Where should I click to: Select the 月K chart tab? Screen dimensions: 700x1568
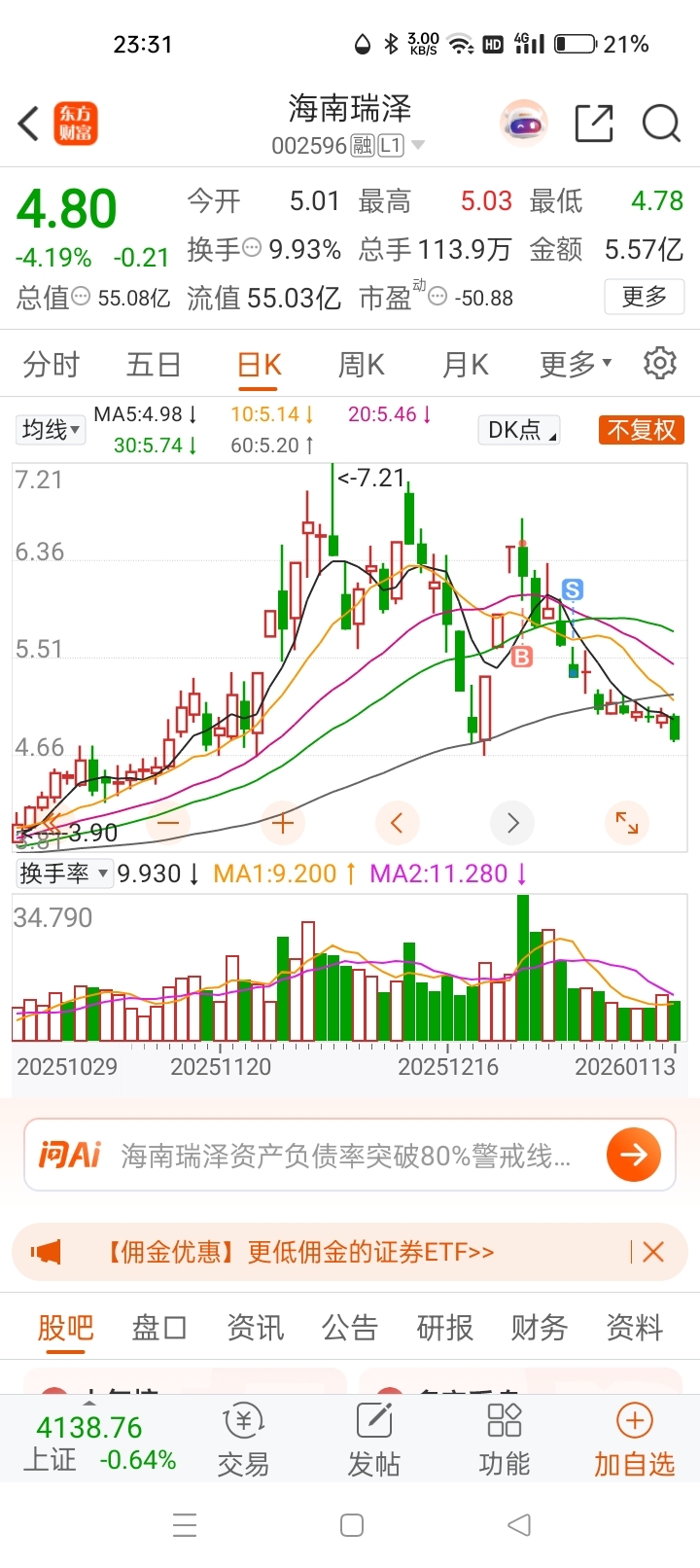click(x=465, y=365)
